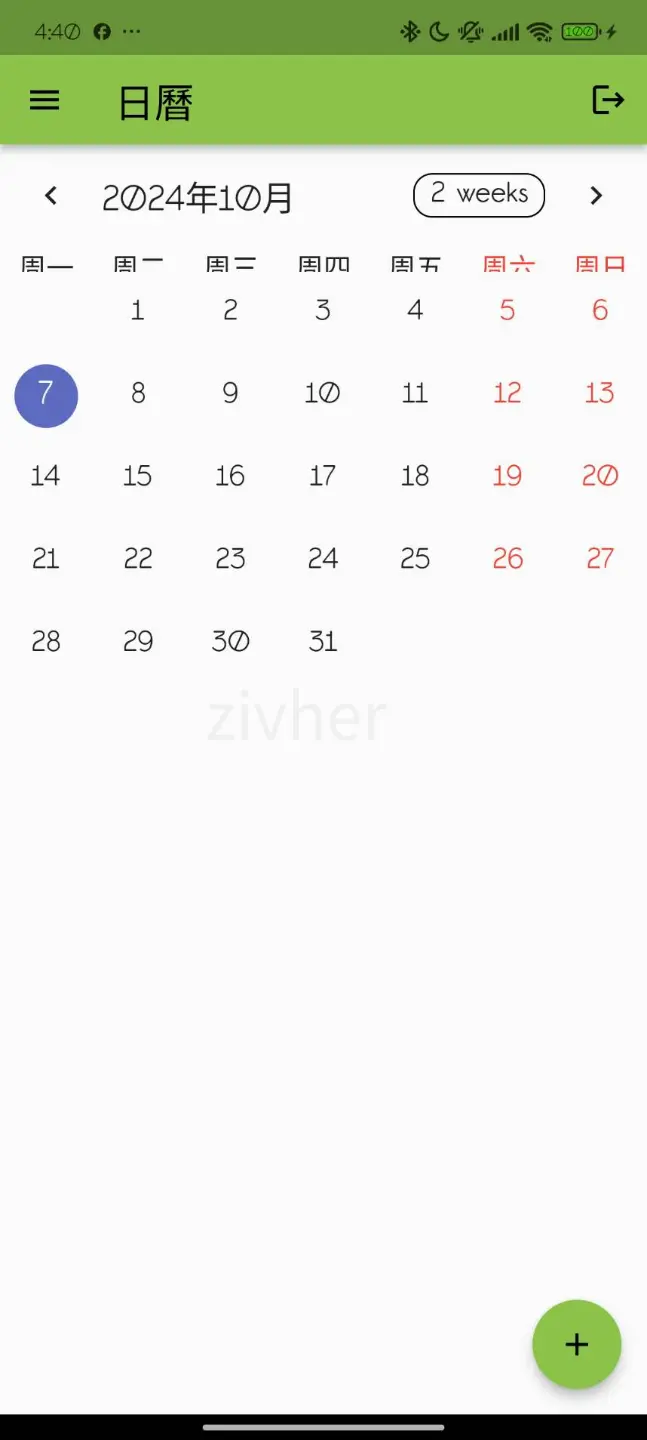Choose October 31 on the calendar
Screen dimensions: 647x1440
(322, 642)
